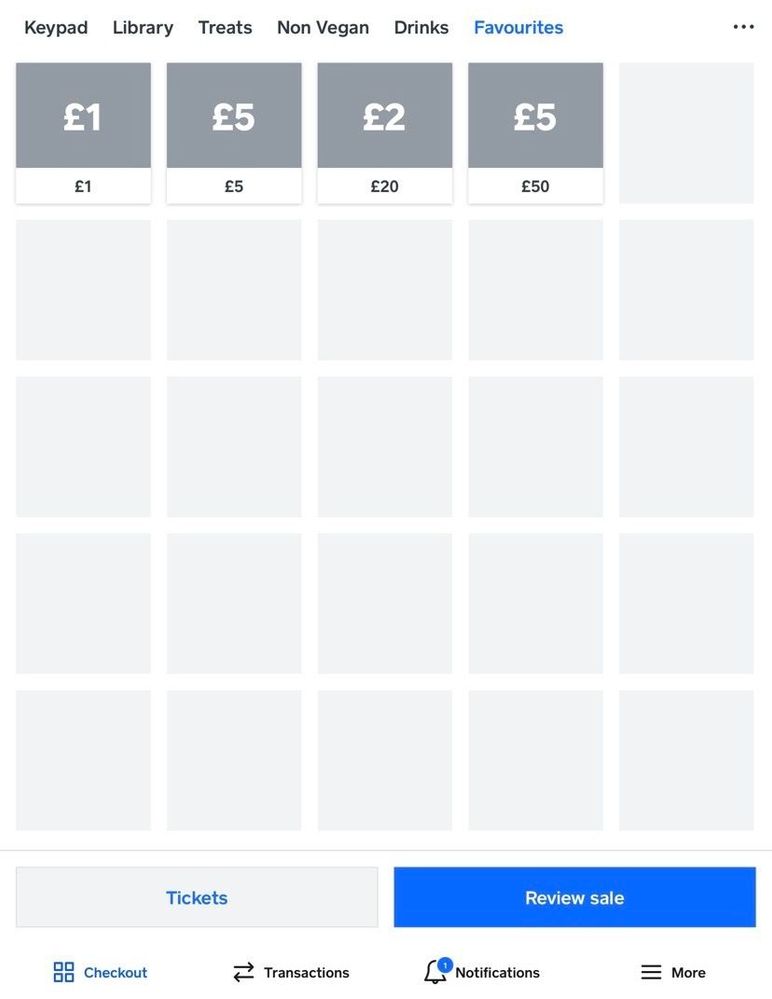772x999 pixels.
Task: Switch to the Keypad tab
Action: 56,28
